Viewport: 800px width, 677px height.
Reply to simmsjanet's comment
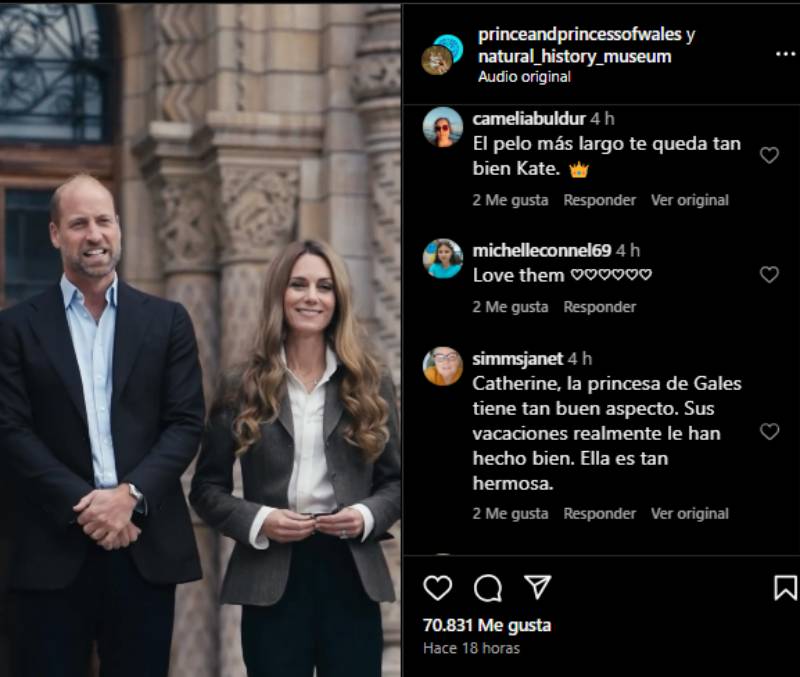coord(599,513)
